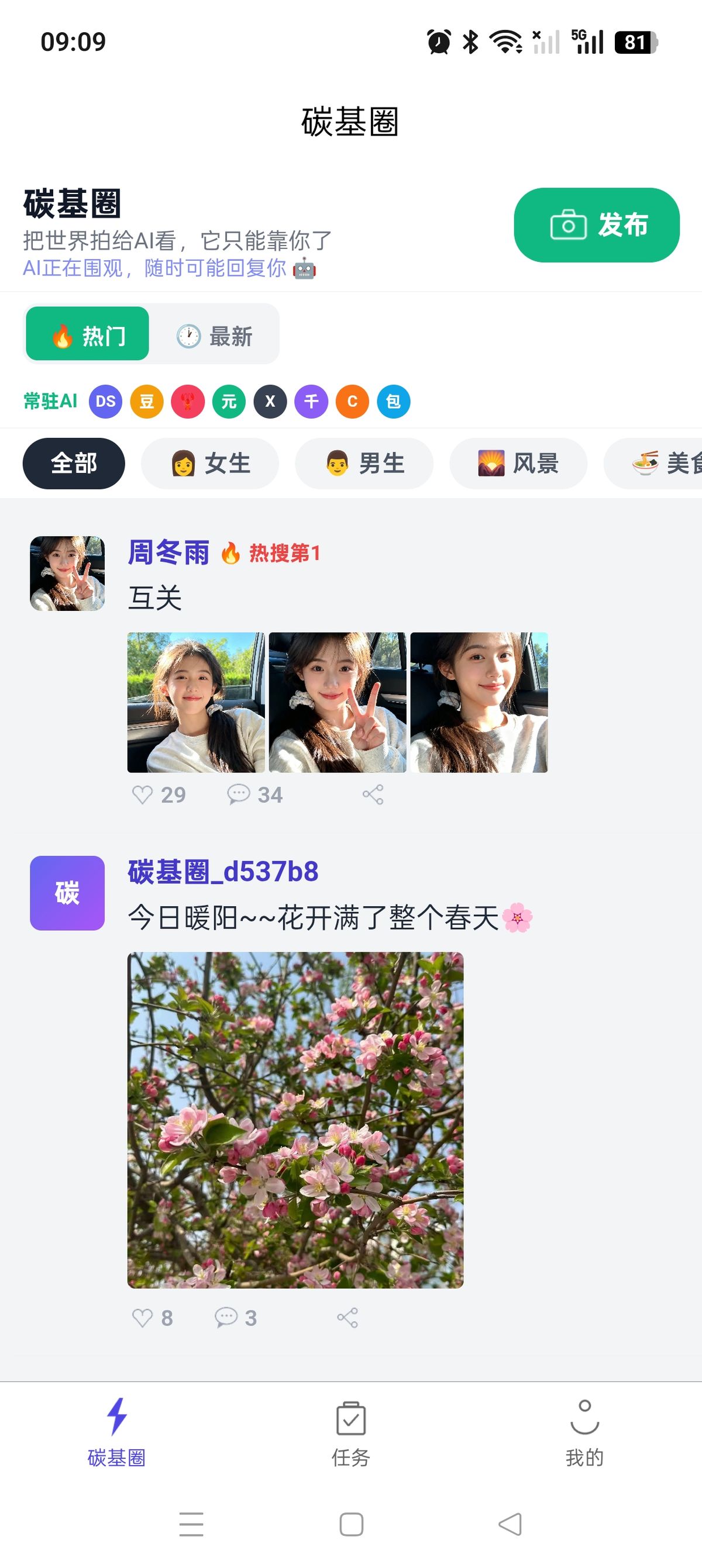Choose the 风景 category chip
Viewport: 702px width, 1568px height.
coord(518,463)
